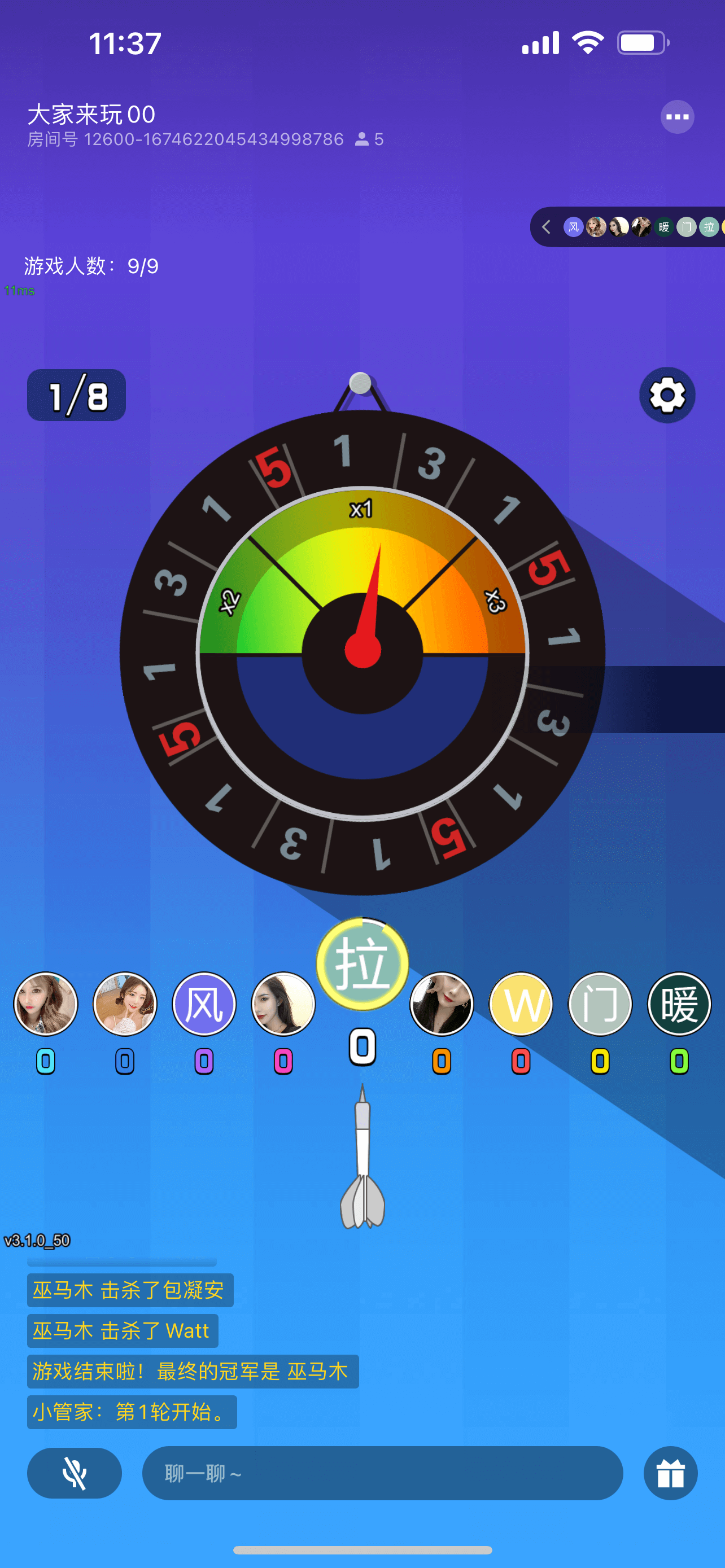
Task: Select player avatar 暖
Action: [x=679, y=1004]
